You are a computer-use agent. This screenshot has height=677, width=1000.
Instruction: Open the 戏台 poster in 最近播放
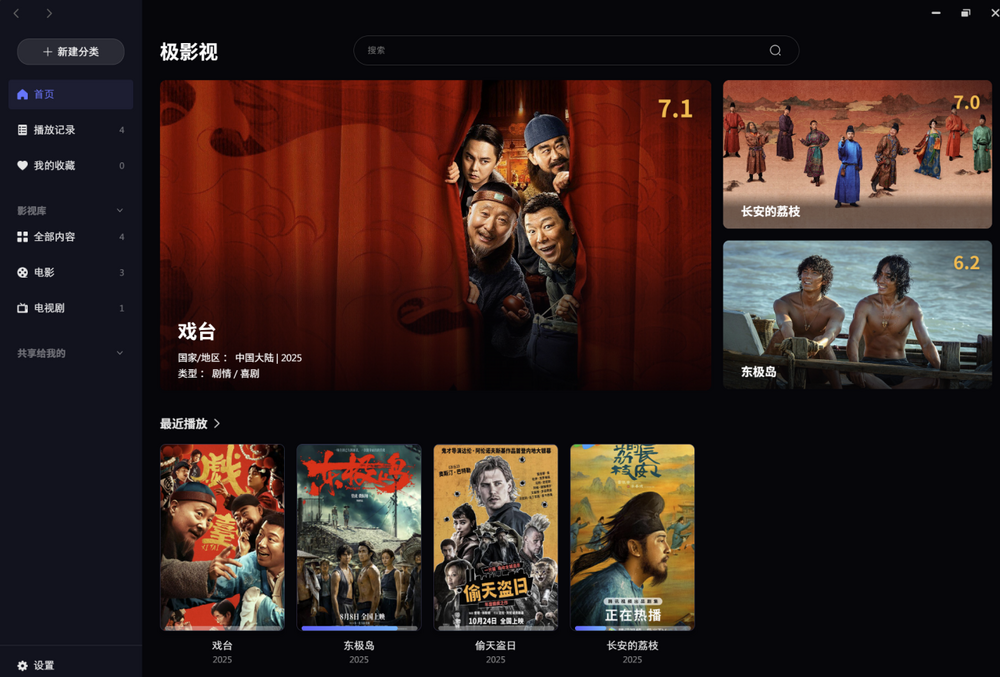(x=222, y=537)
